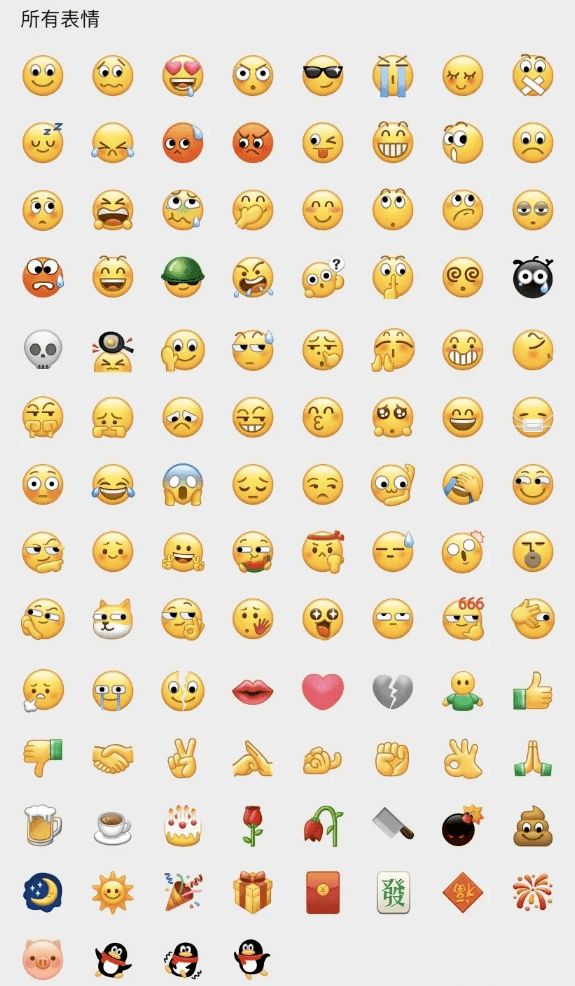Screen dimensions: 575x986
Task: Choose the broken heart emoji
Action: click(x=393, y=692)
